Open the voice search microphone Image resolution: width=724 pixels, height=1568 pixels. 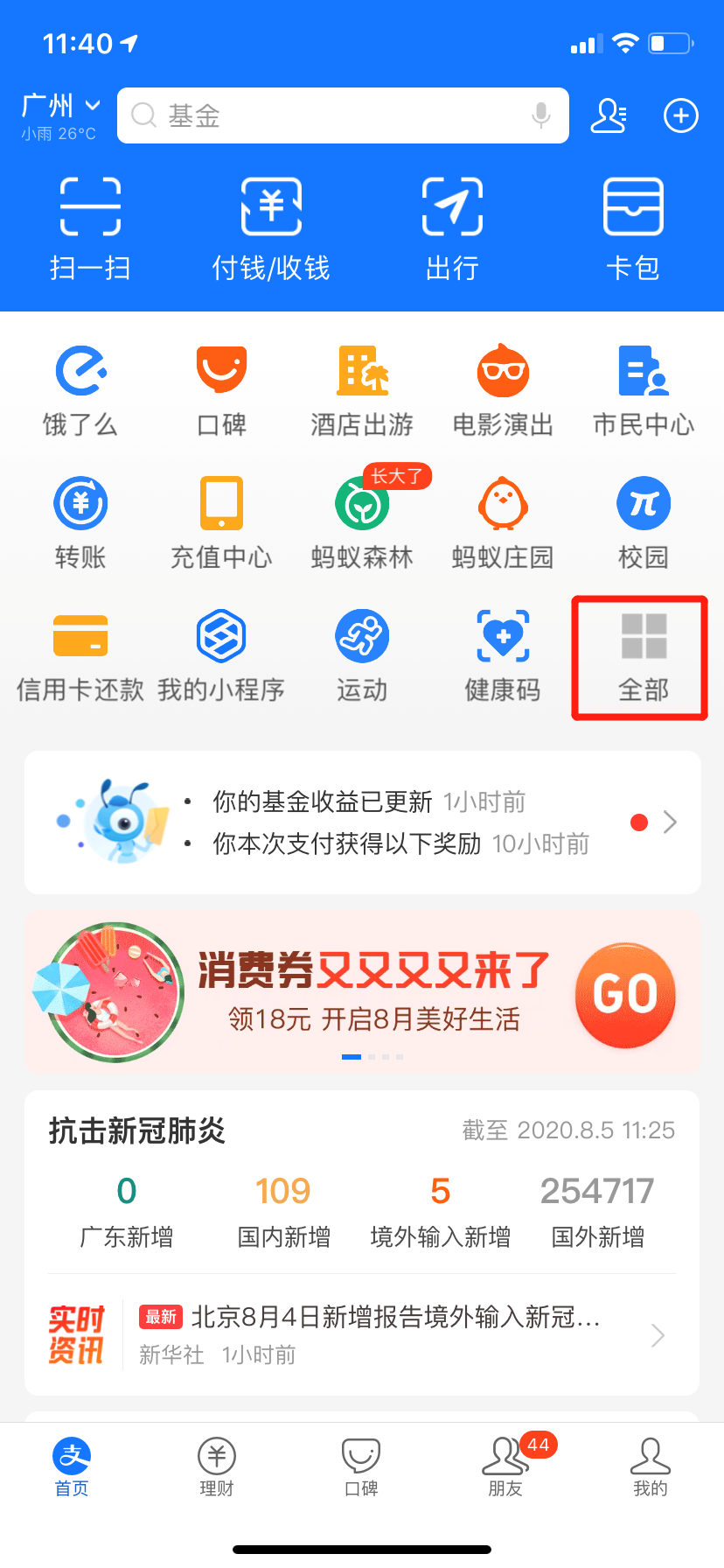[x=540, y=115]
